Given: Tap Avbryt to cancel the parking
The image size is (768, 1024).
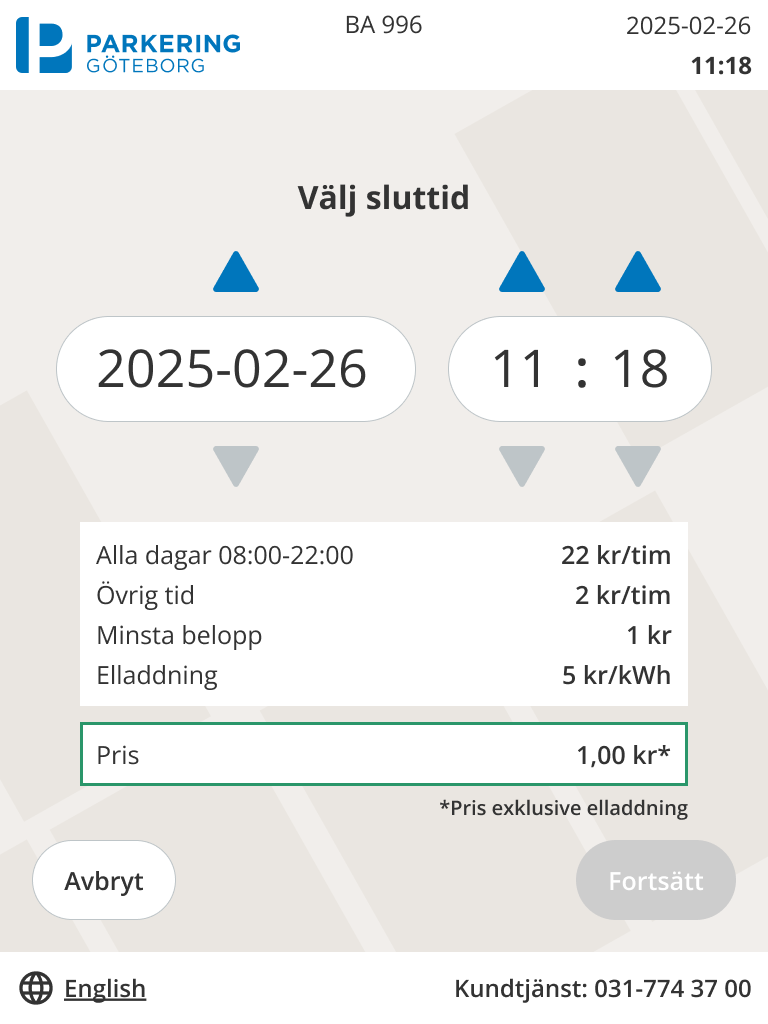Looking at the screenshot, I should [104, 881].
